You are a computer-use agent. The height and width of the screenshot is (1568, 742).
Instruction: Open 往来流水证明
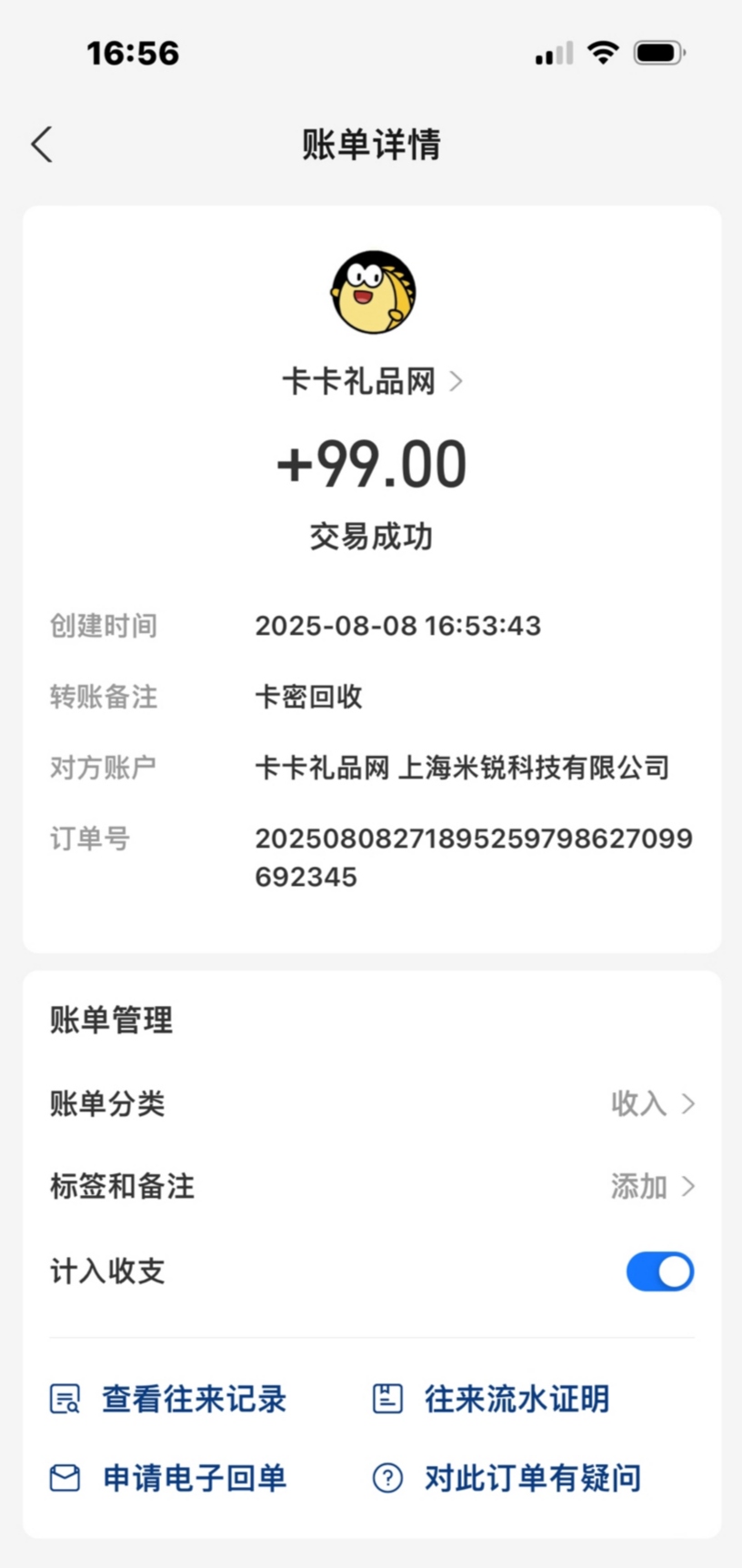pyautogui.click(x=491, y=1399)
